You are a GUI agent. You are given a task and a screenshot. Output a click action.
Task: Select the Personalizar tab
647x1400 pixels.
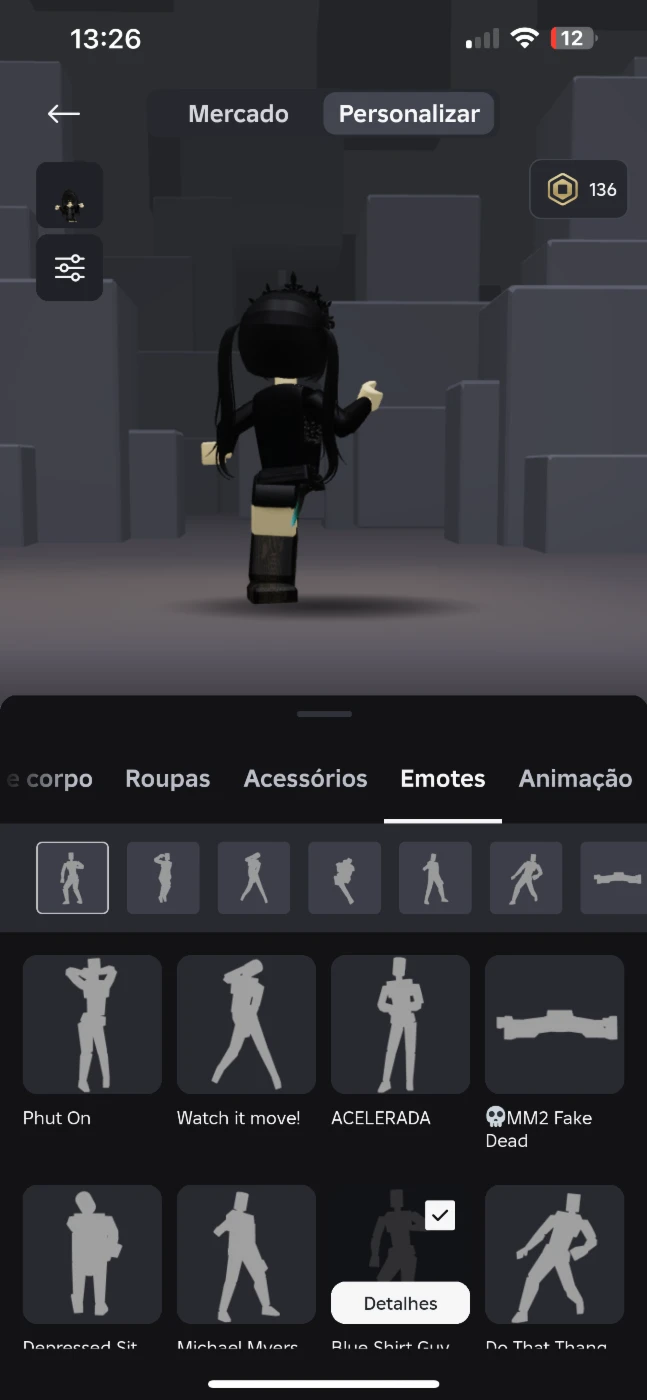tap(409, 114)
